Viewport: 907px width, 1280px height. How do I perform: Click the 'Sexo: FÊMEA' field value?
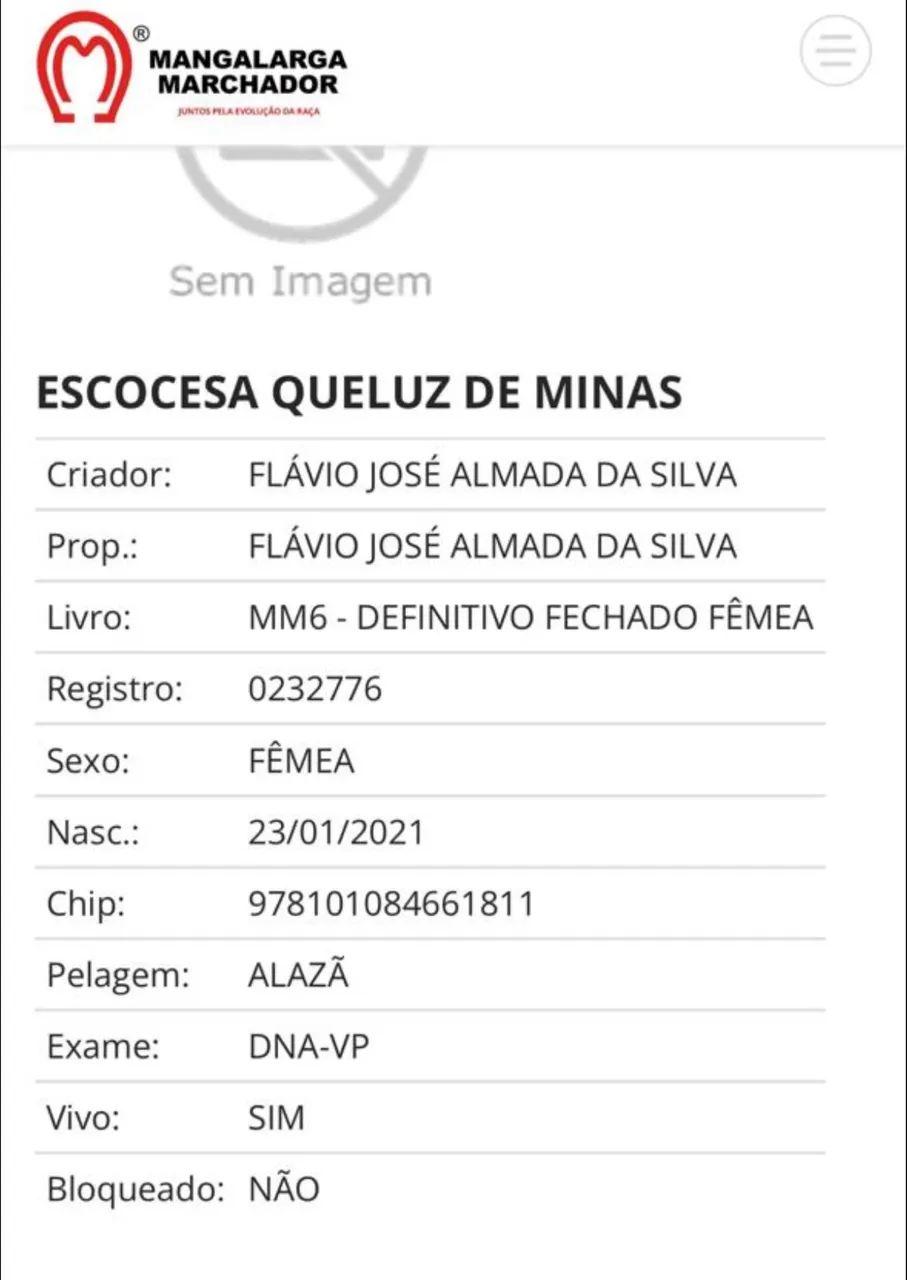point(300,760)
